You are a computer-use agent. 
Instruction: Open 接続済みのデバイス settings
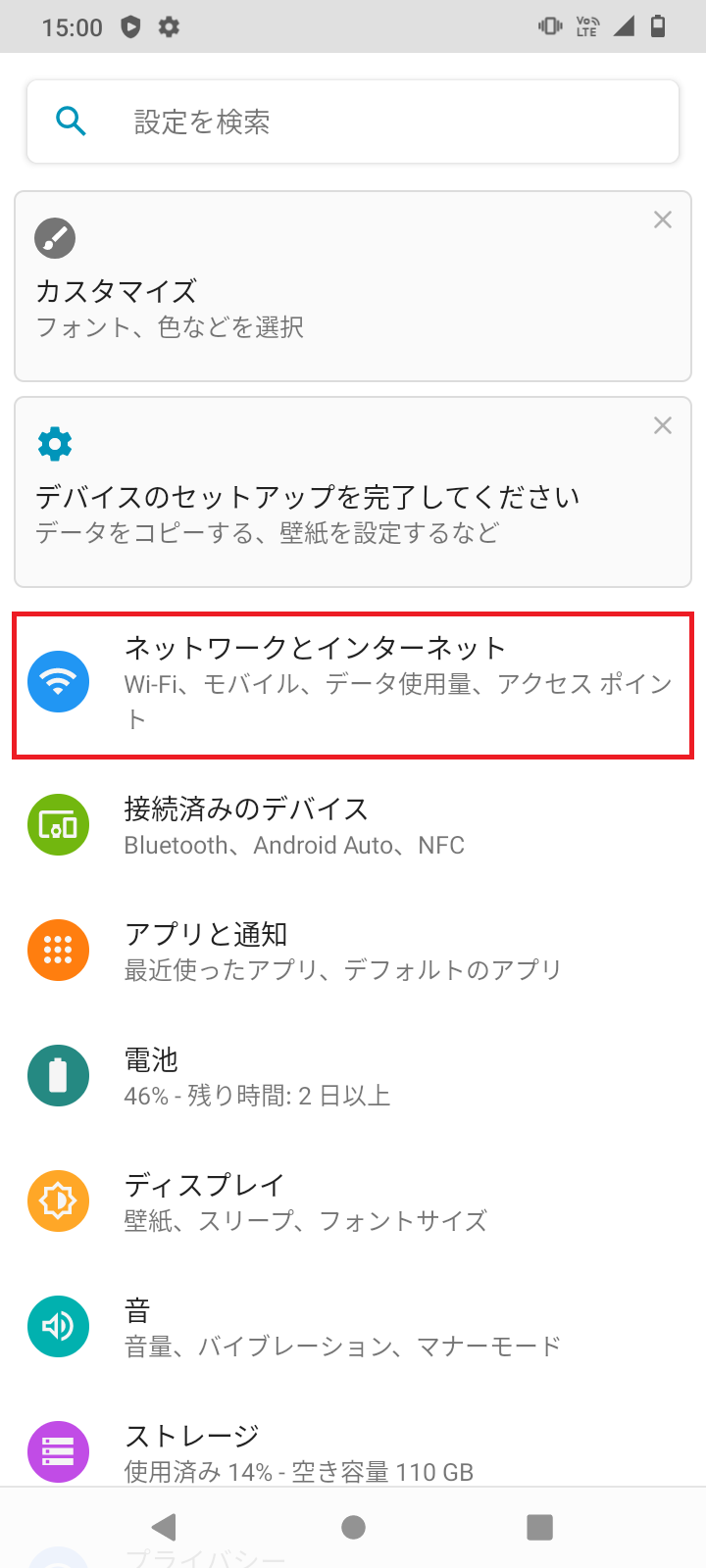click(353, 825)
